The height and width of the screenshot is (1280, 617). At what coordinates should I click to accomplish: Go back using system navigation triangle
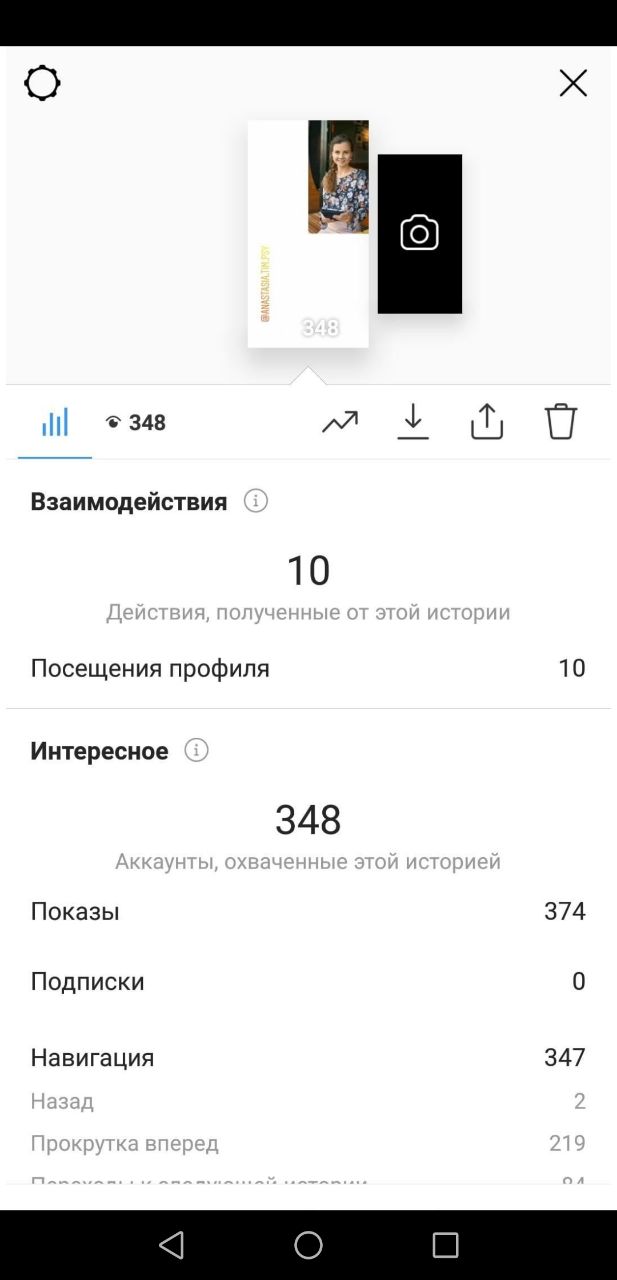171,1245
